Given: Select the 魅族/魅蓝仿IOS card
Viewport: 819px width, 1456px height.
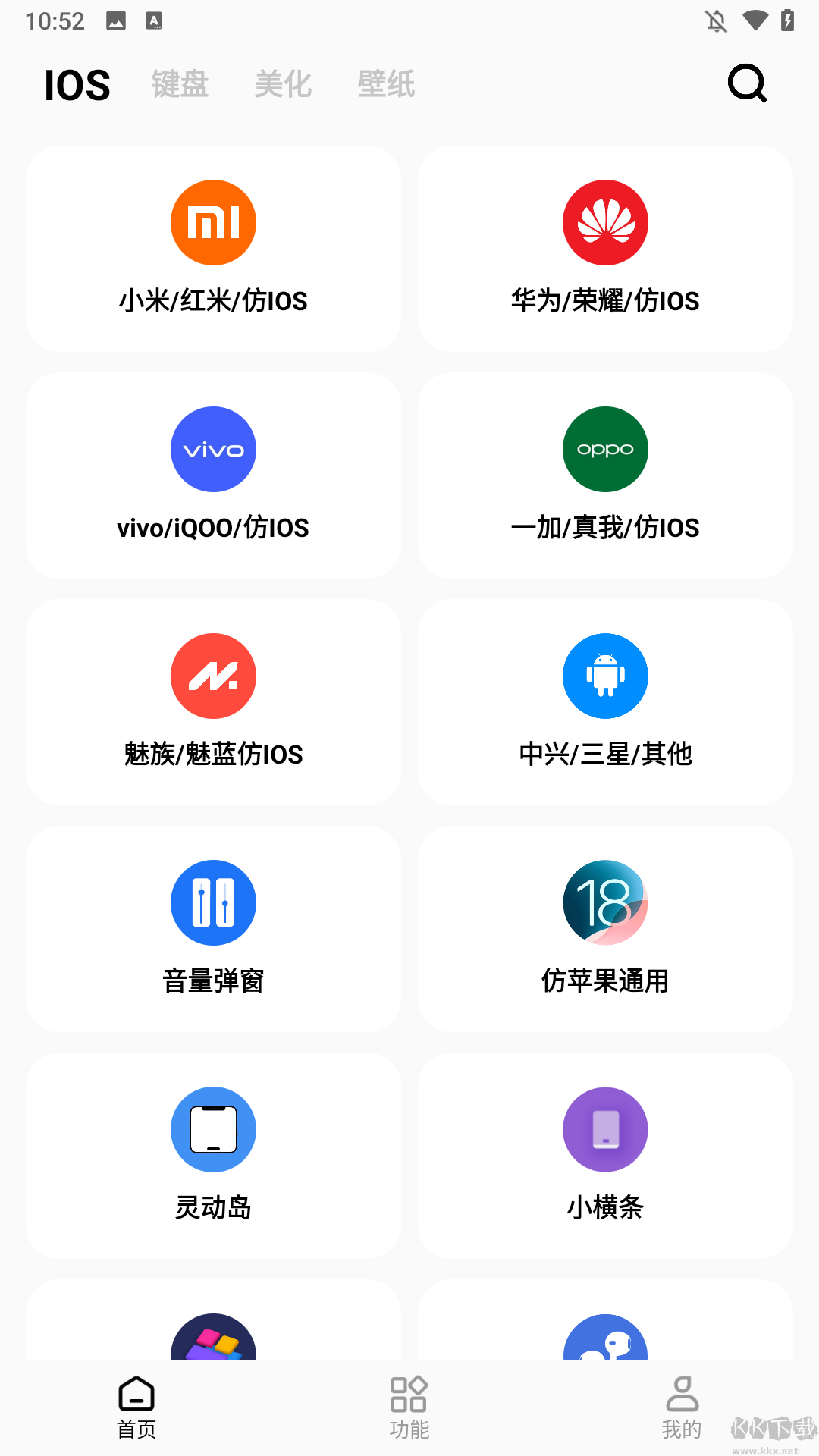Looking at the screenshot, I should click(x=213, y=701).
